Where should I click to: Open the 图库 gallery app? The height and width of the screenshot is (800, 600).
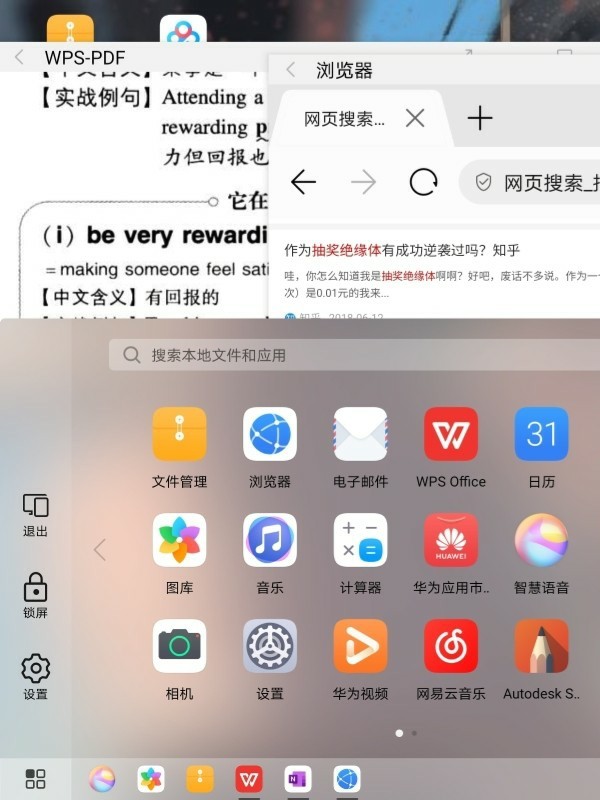pyautogui.click(x=180, y=541)
